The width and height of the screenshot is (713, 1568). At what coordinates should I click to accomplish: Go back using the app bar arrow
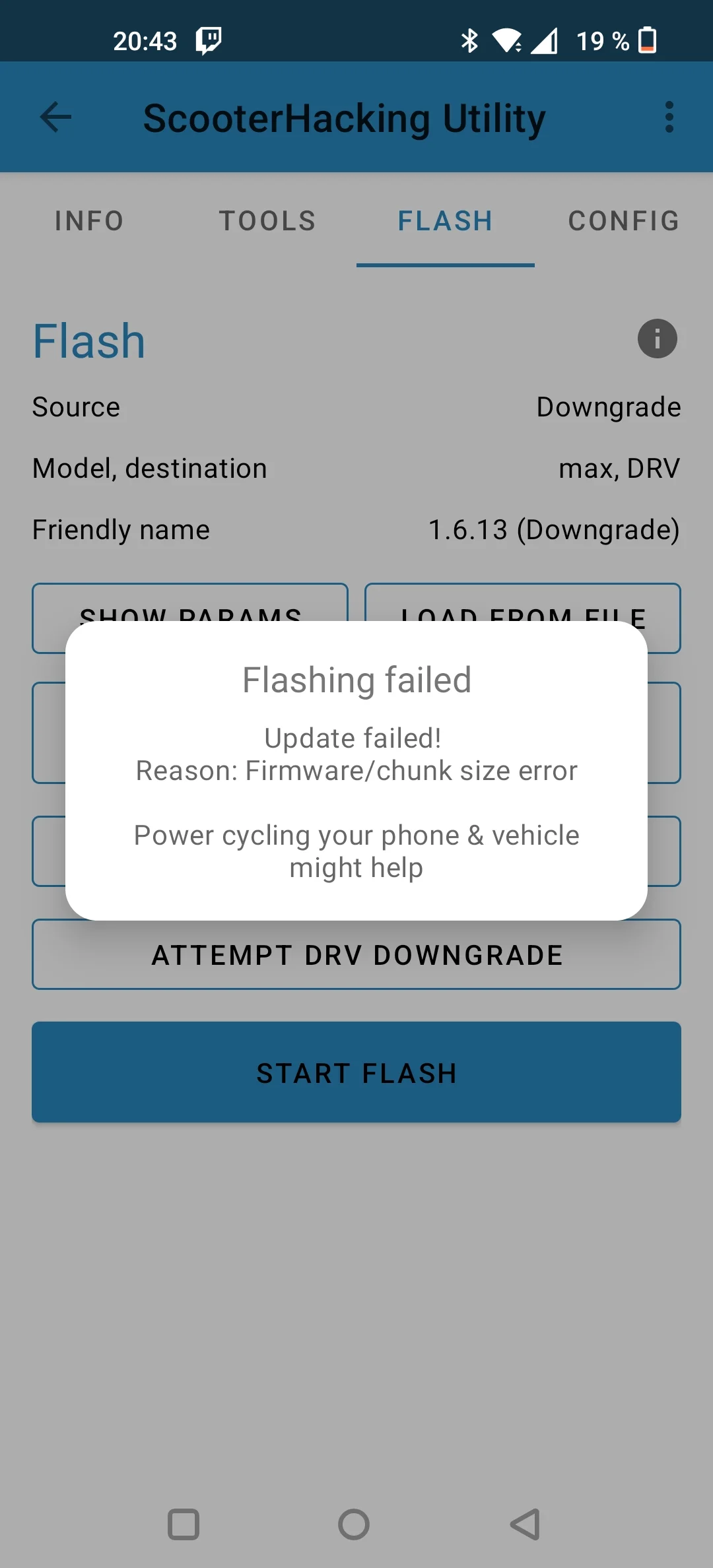pos(55,117)
